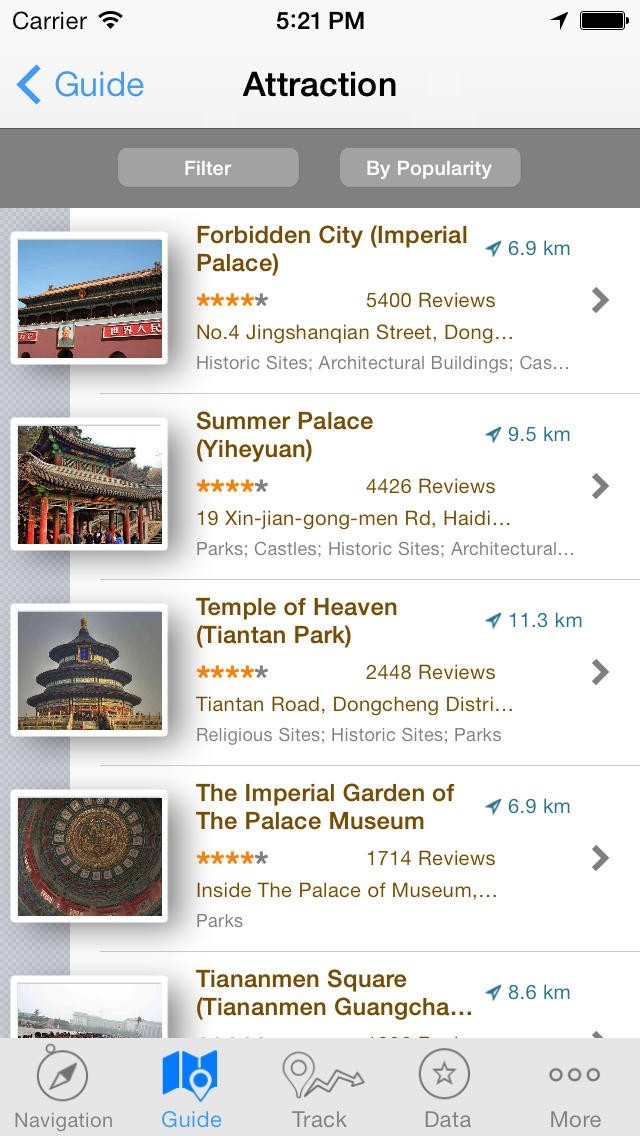The height and width of the screenshot is (1136, 640).
Task: View Temple of Heaven (Tiantan Park)
Action: 380,672
